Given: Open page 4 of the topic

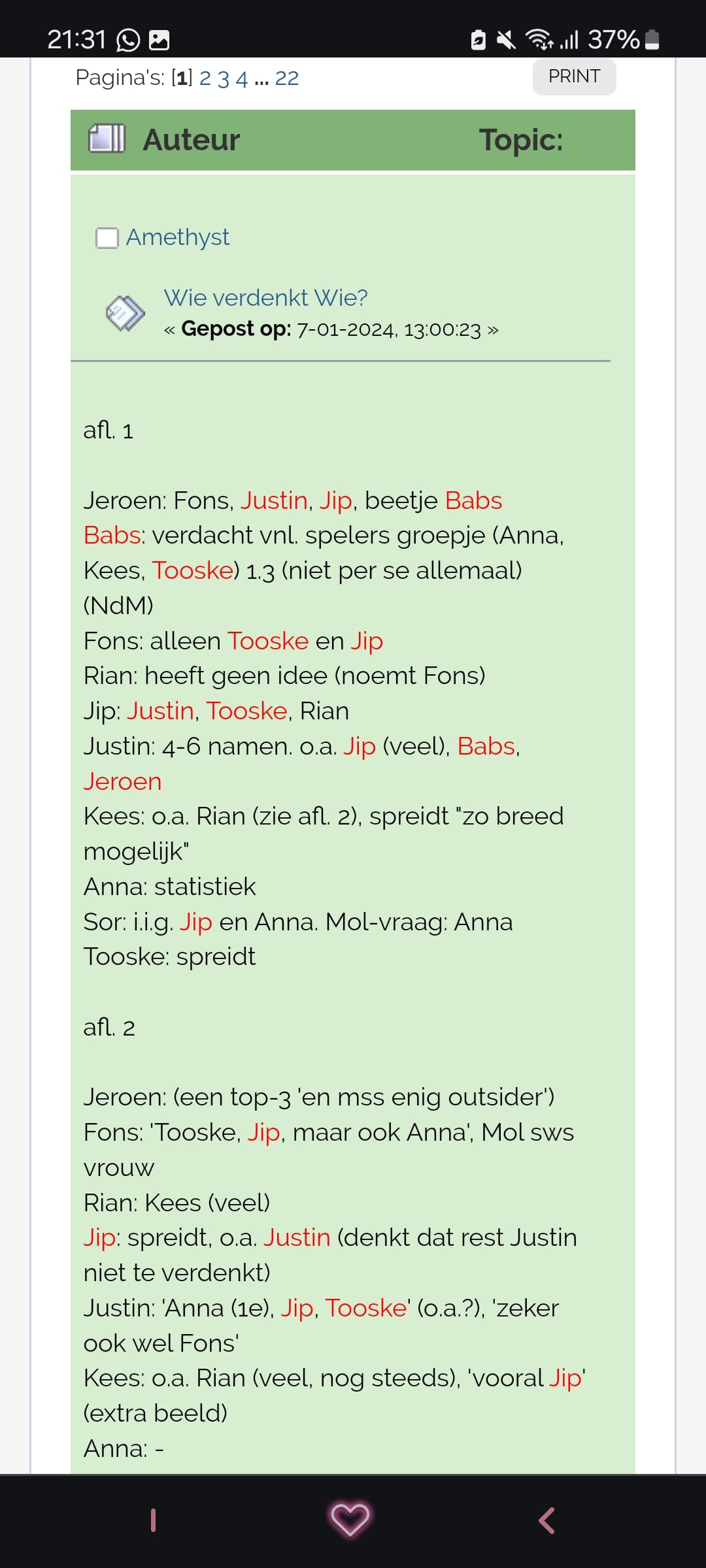Looking at the screenshot, I should click(242, 78).
